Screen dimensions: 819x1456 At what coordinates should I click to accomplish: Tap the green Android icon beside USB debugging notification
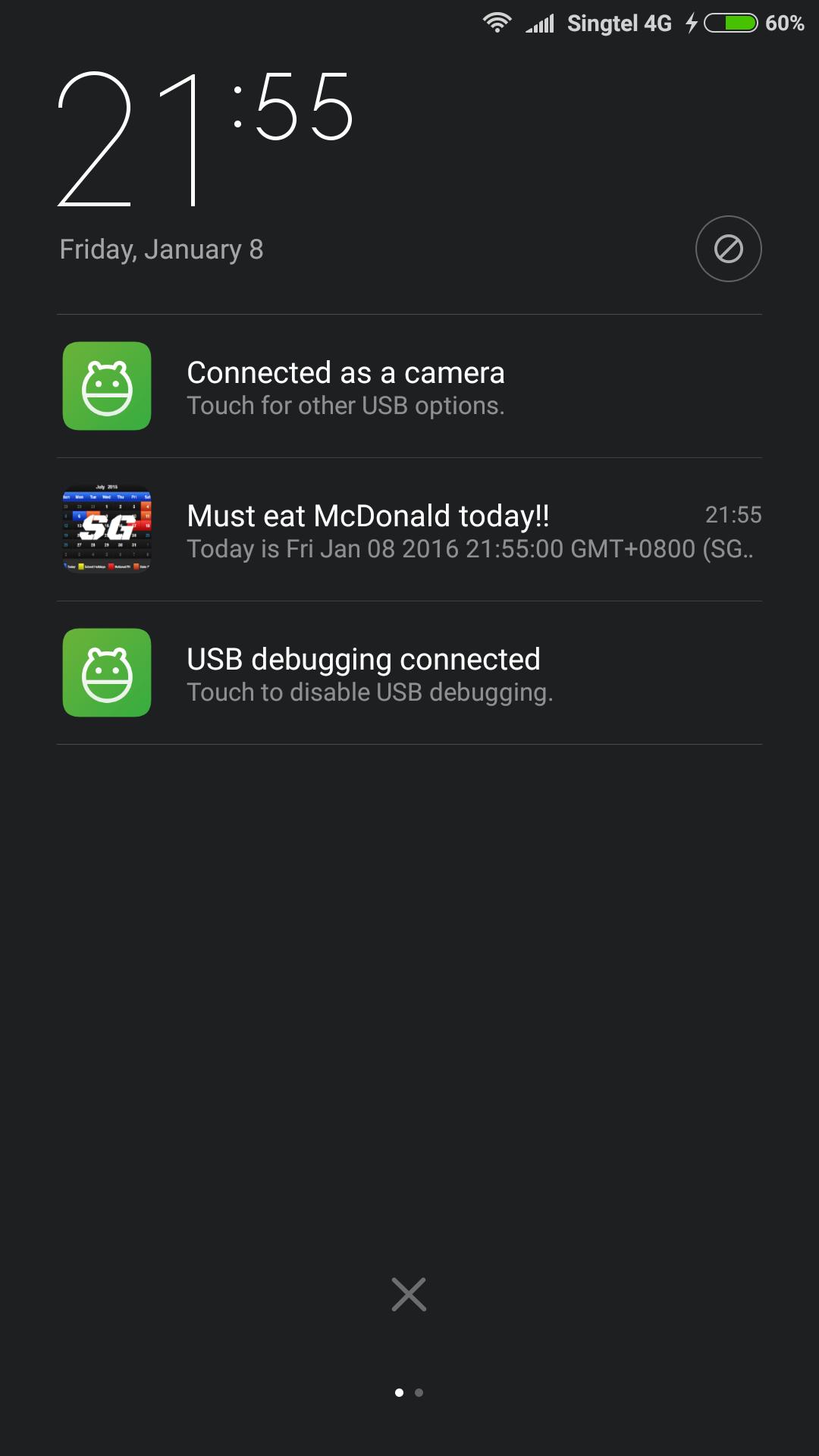107,673
